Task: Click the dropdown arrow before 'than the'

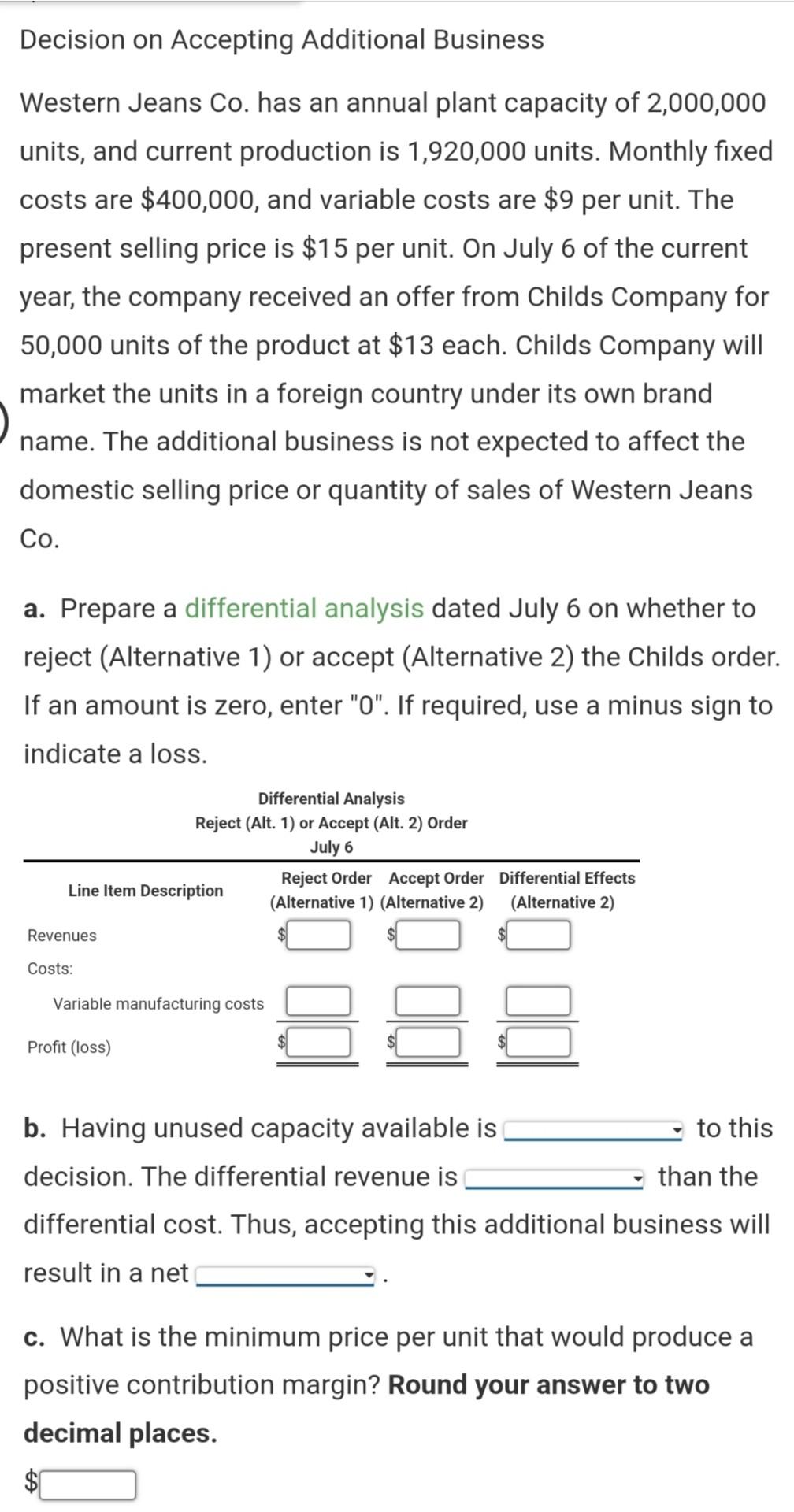Action: (x=636, y=1177)
